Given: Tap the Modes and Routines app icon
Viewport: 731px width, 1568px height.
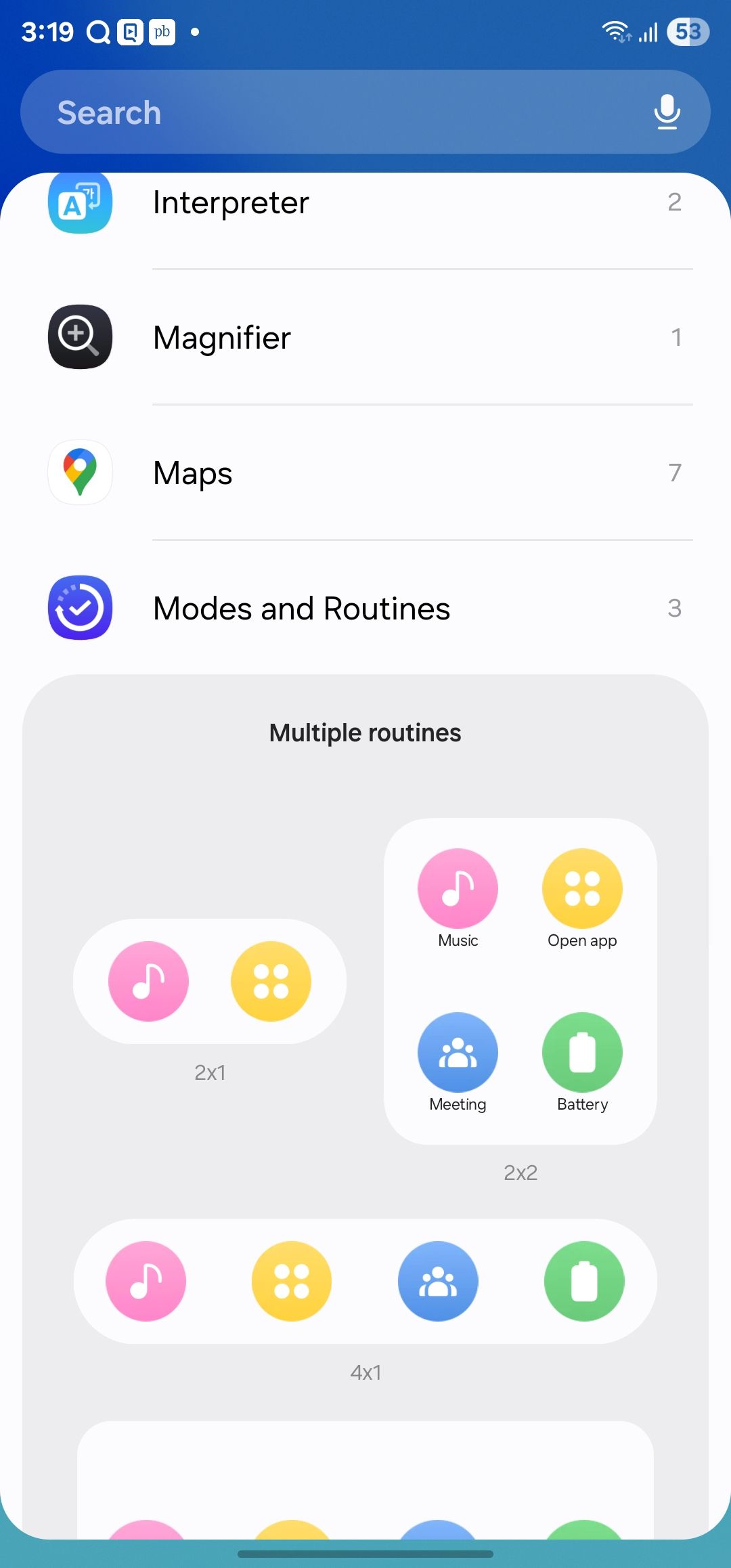Looking at the screenshot, I should (x=79, y=608).
